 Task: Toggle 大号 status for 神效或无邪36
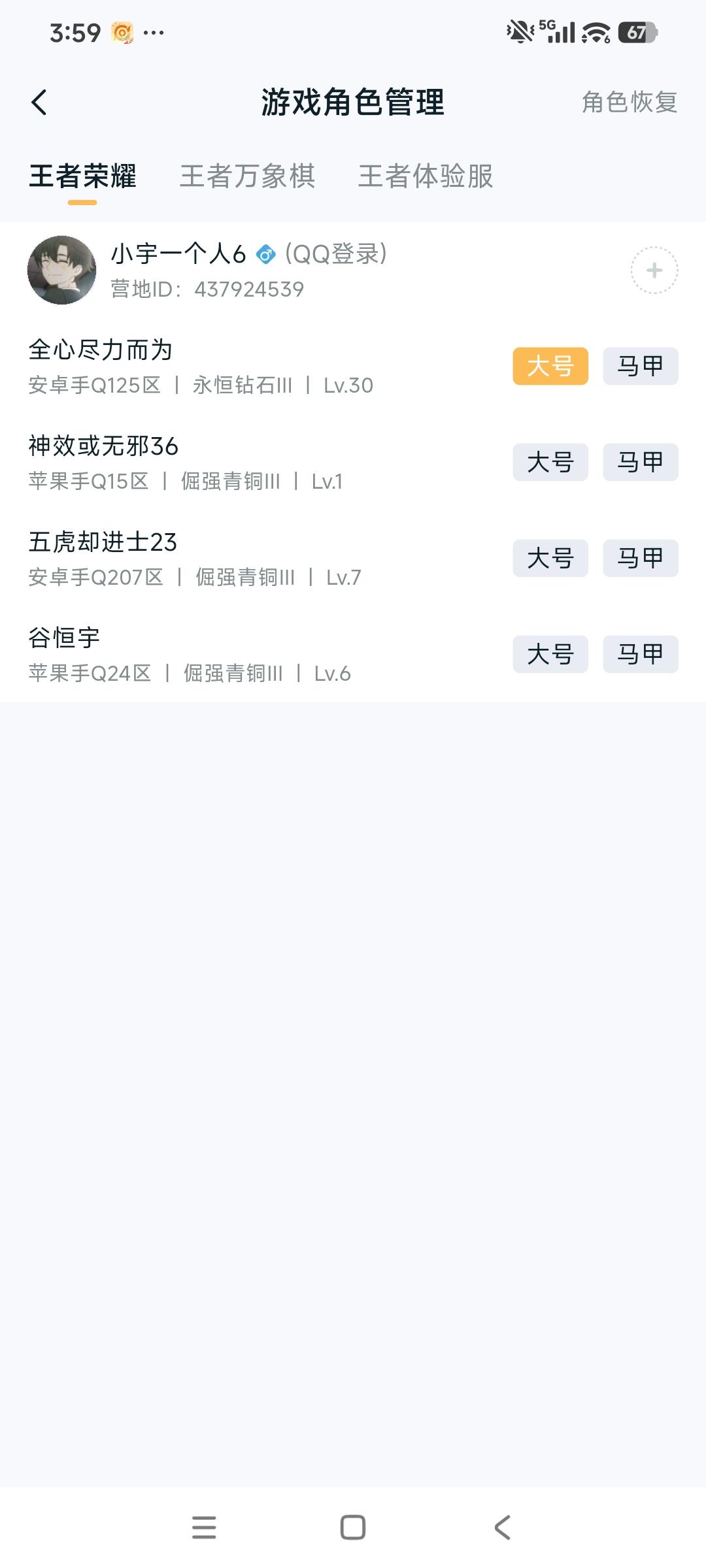tap(549, 463)
